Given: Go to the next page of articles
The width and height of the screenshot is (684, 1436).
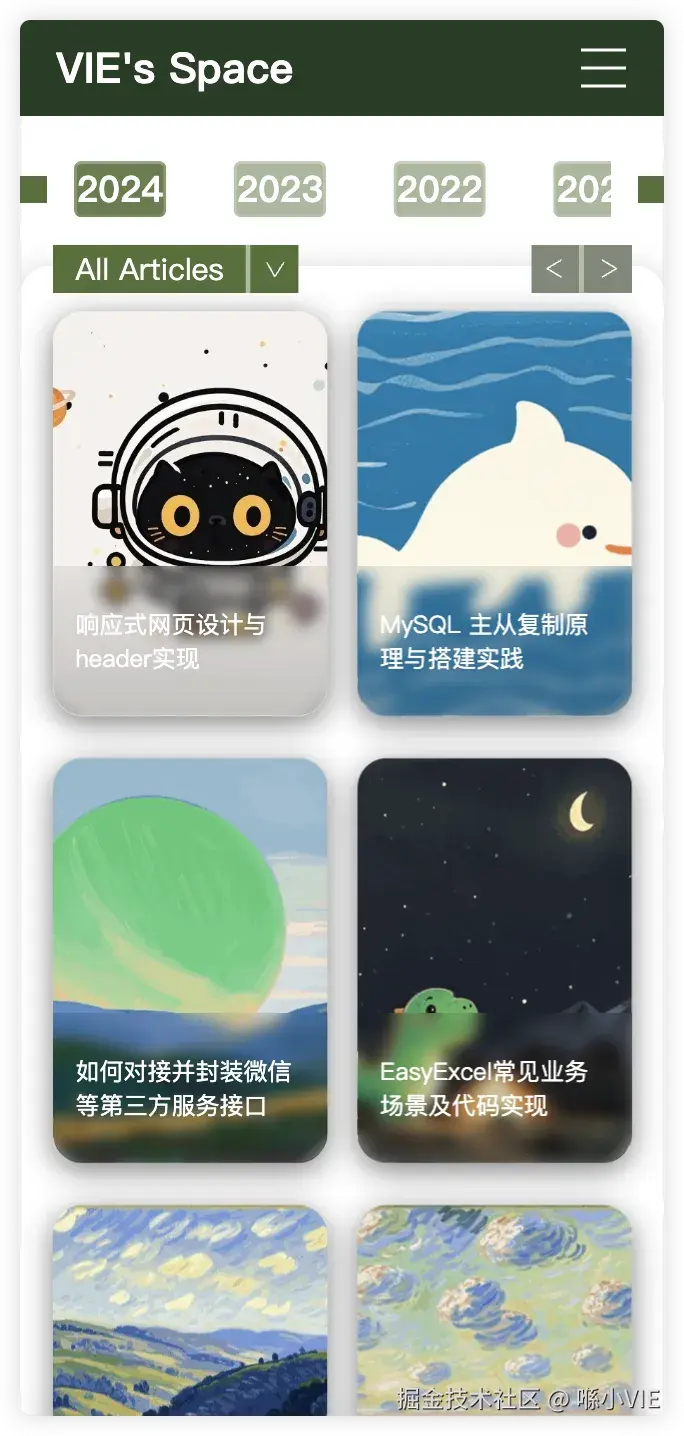Looking at the screenshot, I should click(x=608, y=269).
